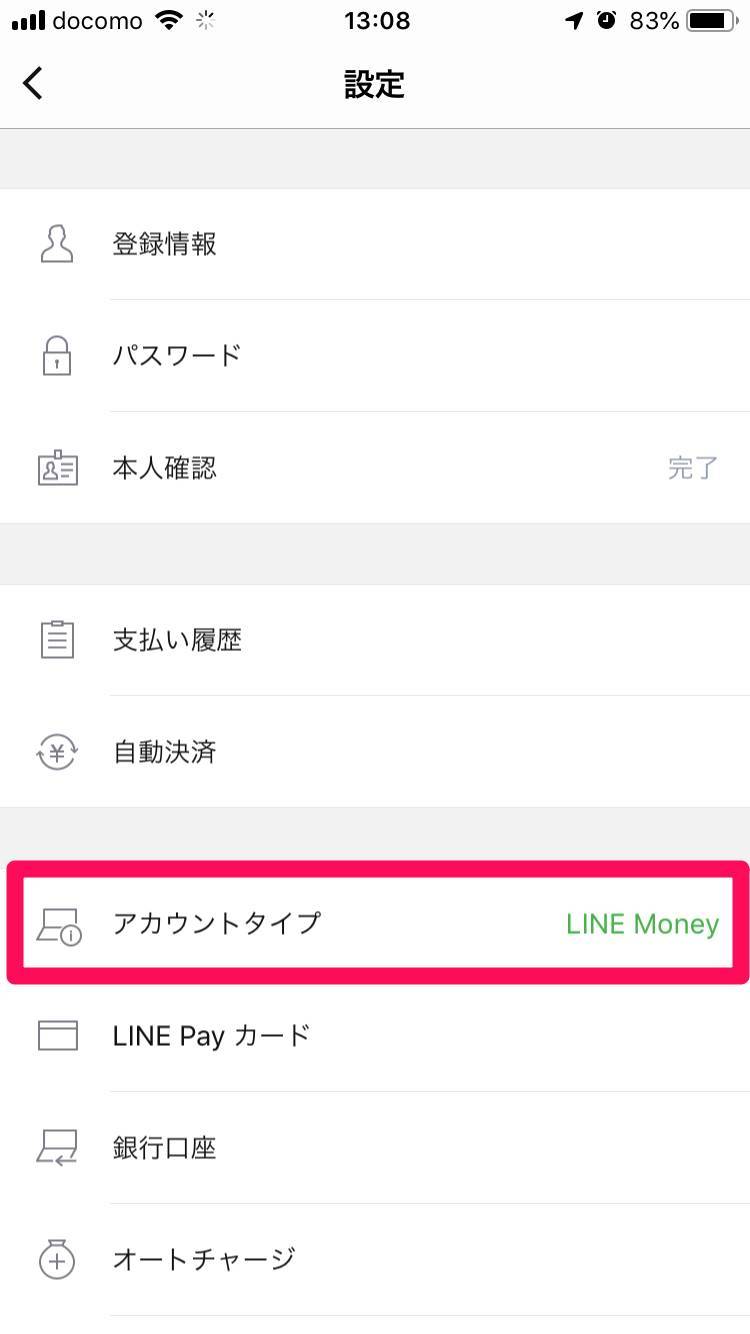Go back from the 設定 screen
The height and width of the screenshot is (1334, 750).
[x=33, y=84]
